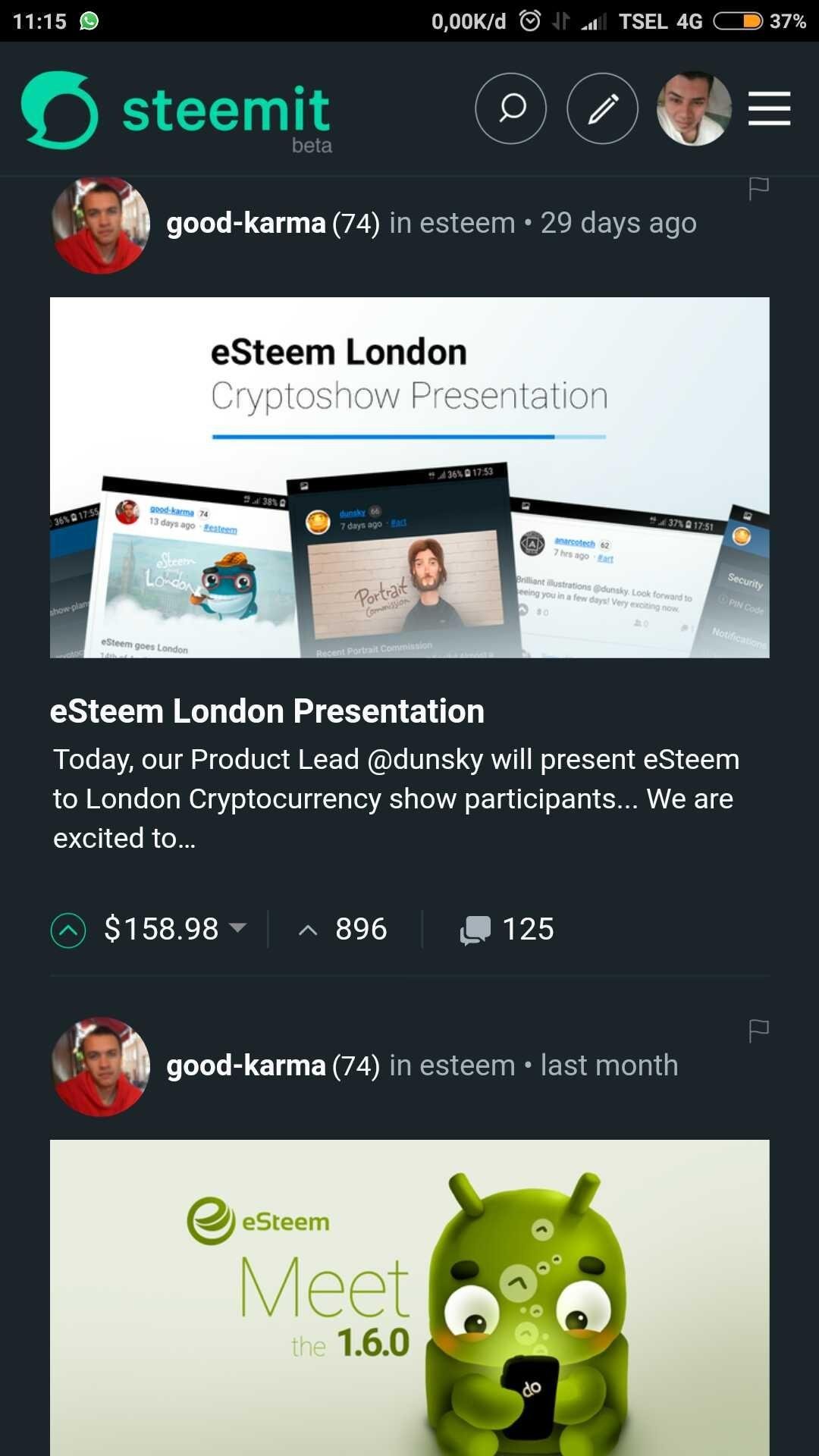
Task: View the 896 voters list
Action: [343, 929]
